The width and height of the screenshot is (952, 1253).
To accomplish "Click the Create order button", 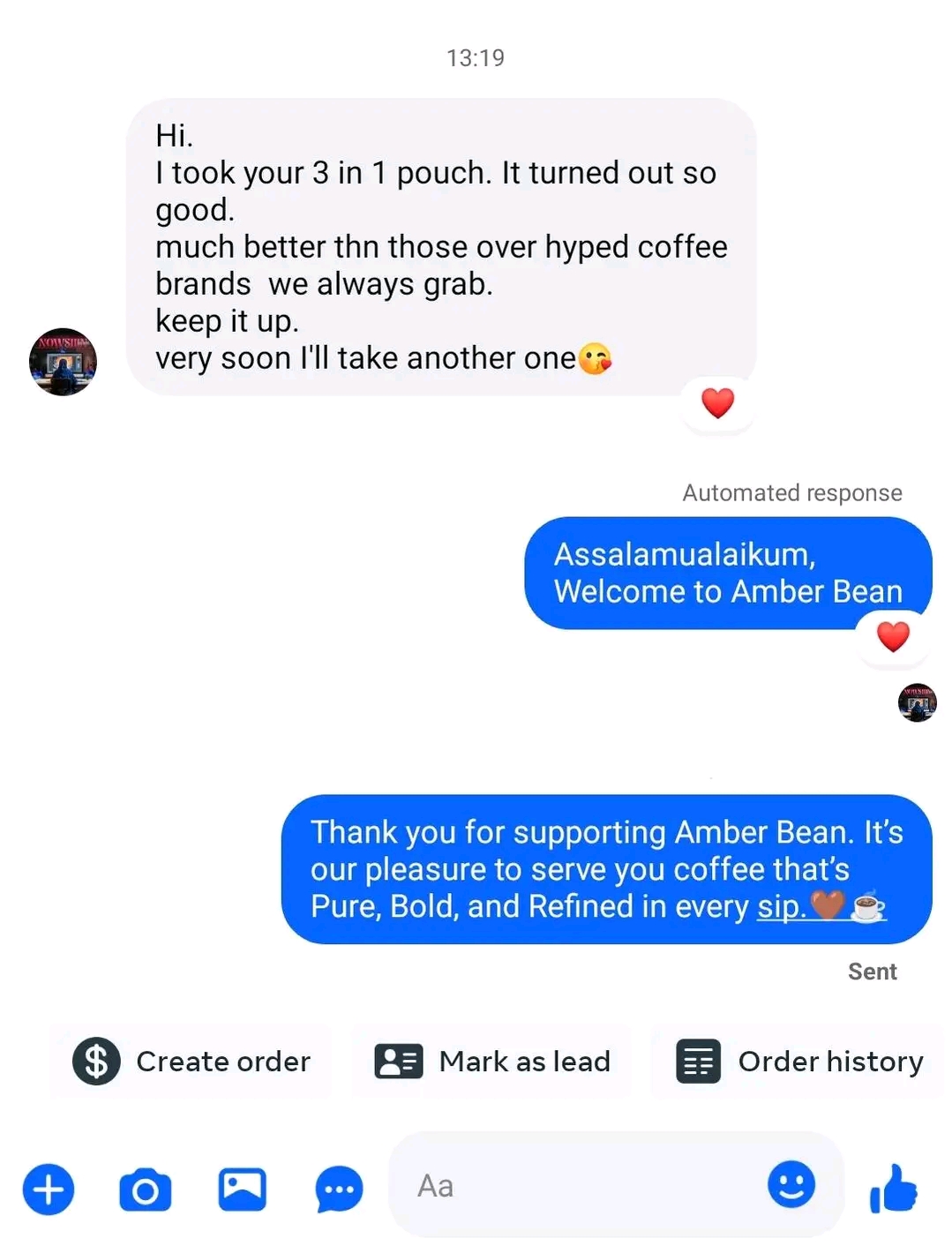I will (222, 1062).
